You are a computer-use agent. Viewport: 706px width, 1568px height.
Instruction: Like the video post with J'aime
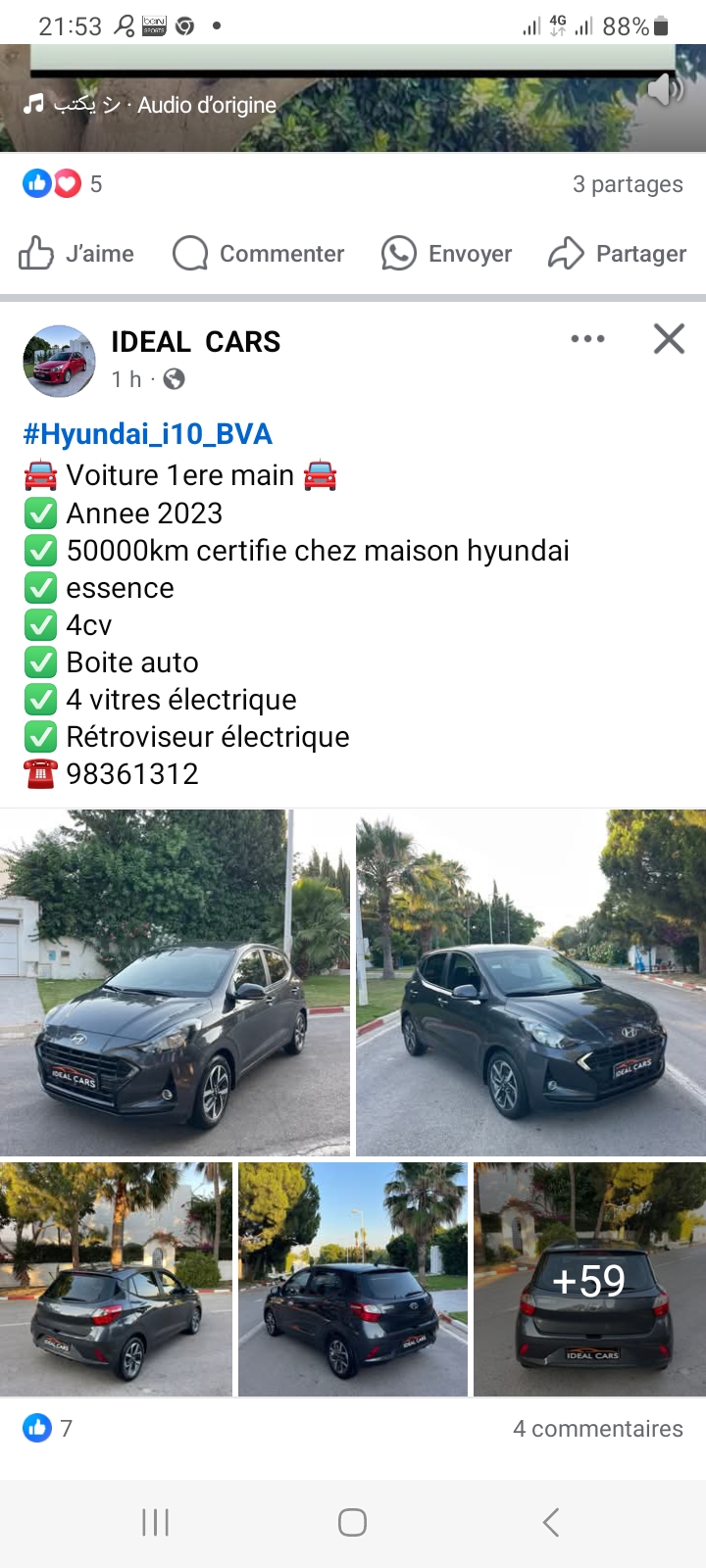pos(76,254)
